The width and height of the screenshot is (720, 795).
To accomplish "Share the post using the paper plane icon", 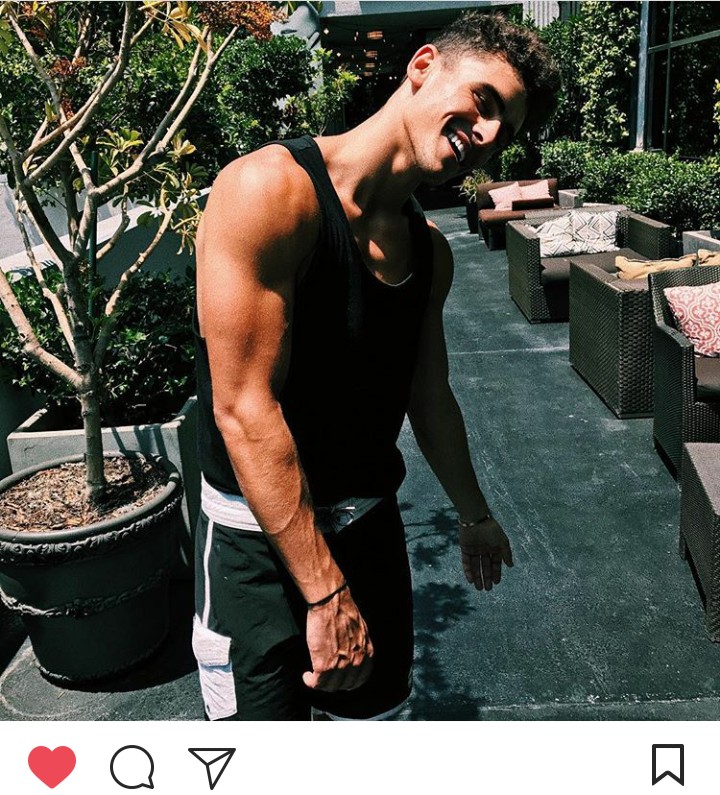I will click(x=212, y=767).
